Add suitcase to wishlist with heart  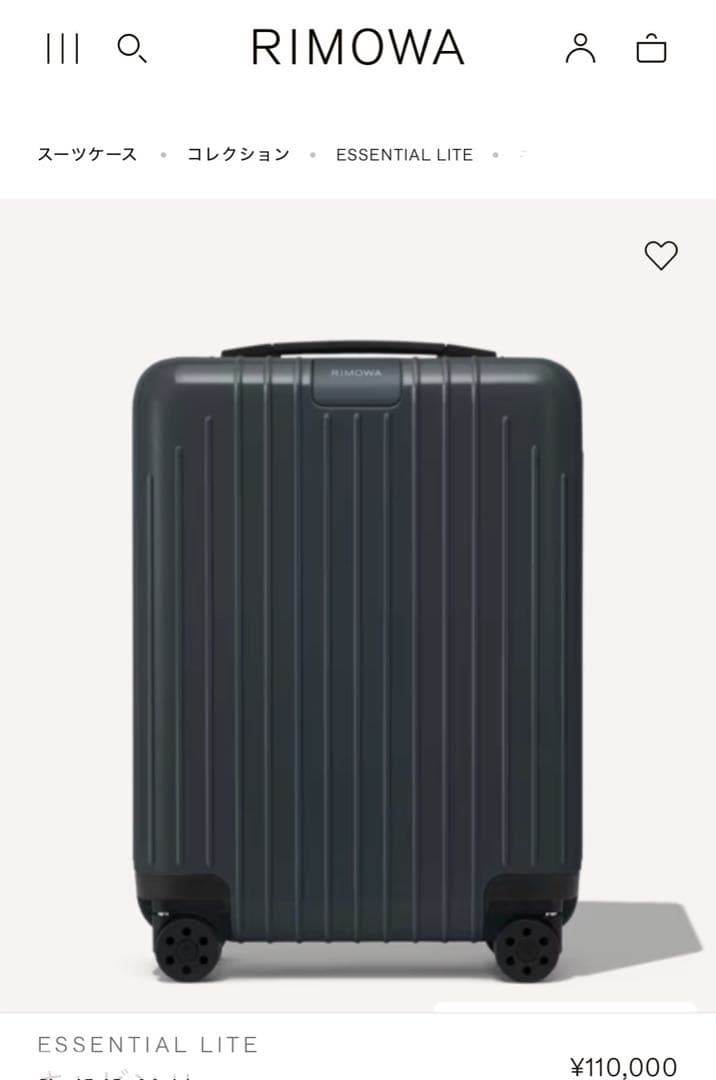[661, 256]
